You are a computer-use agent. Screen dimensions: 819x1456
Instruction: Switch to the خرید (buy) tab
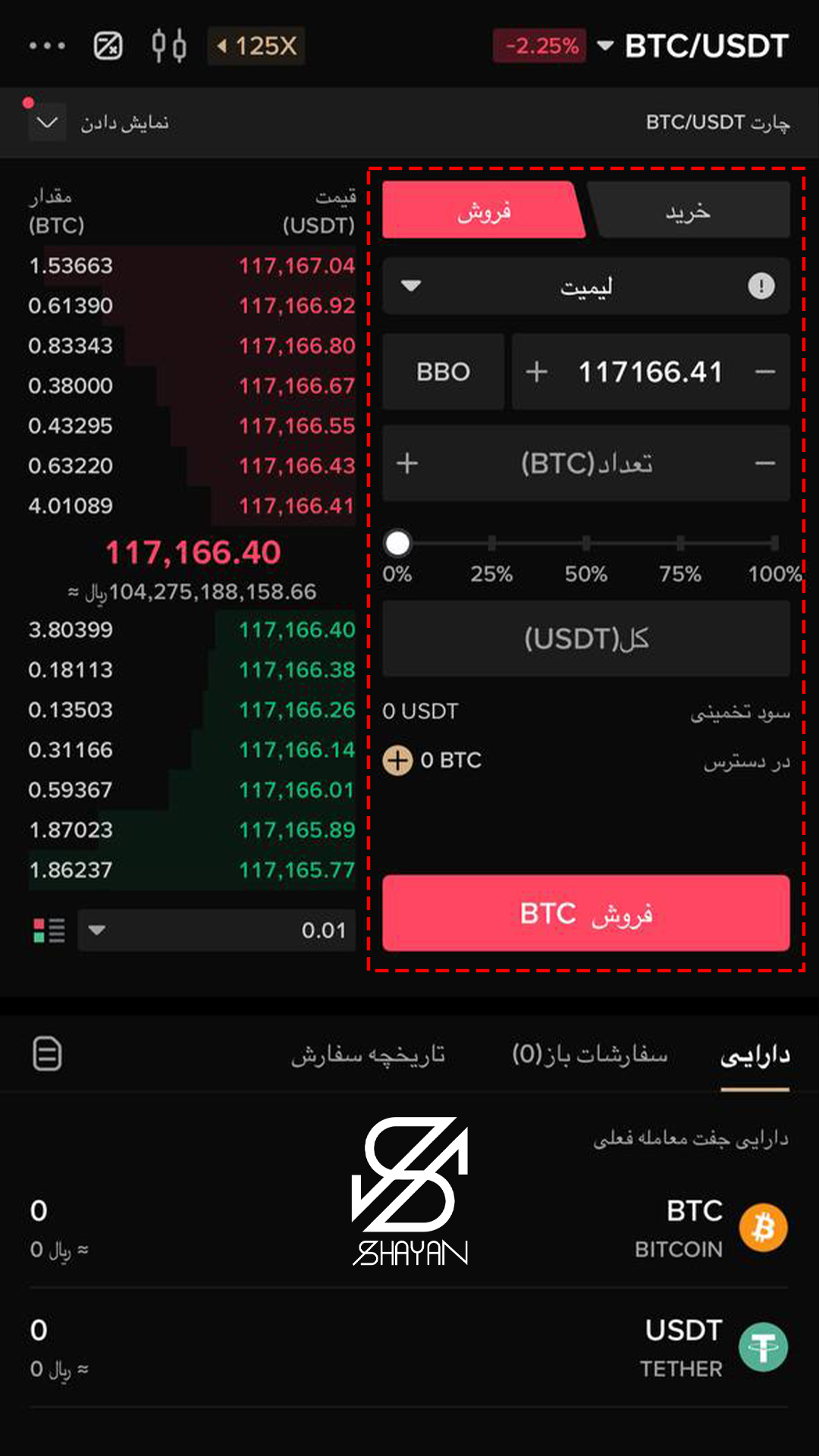click(x=689, y=211)
